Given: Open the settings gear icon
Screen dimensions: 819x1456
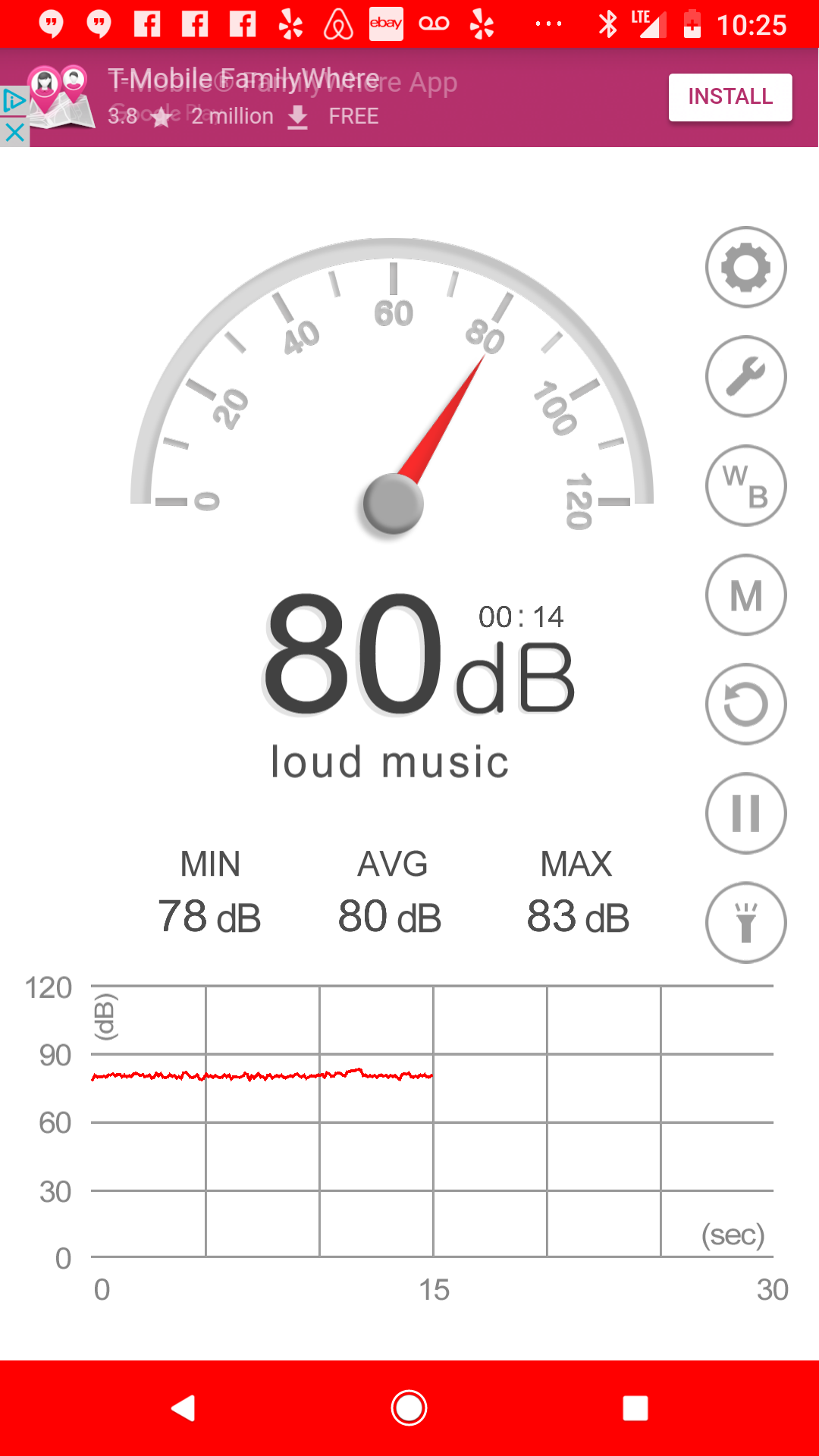Looking at the screenshot, I should click(x=745, y=267).
